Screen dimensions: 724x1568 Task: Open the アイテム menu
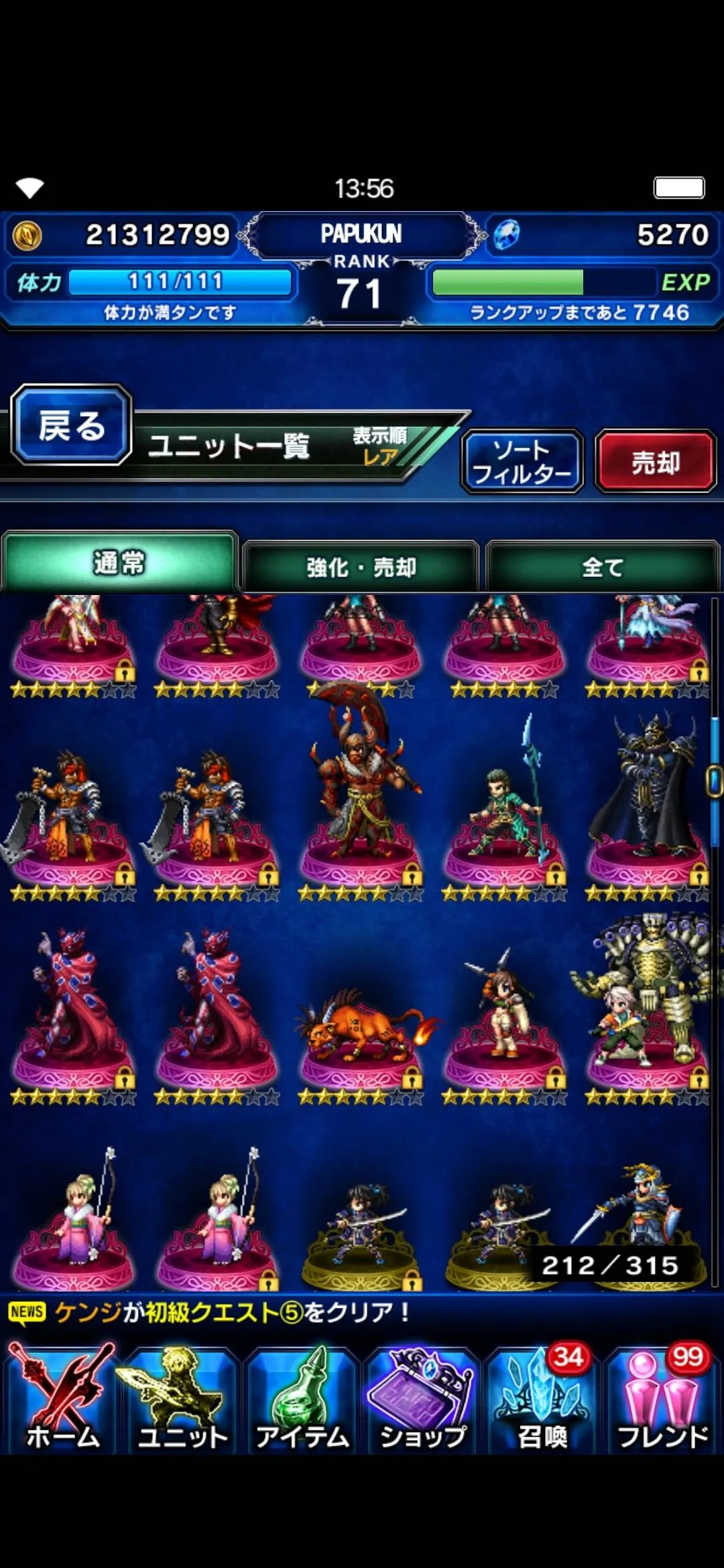tap(302, 1399)
